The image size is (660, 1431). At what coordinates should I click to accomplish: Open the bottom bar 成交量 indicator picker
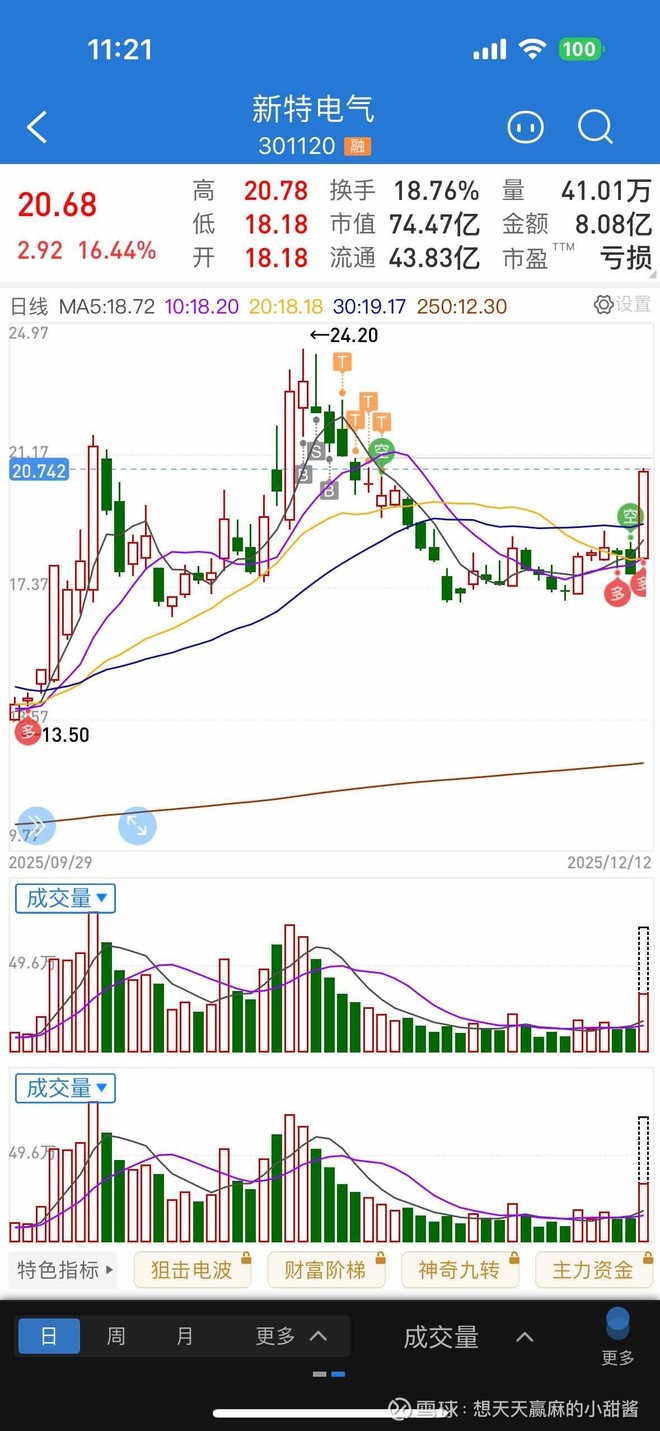pyautogui.click(x=467, y=1337)
